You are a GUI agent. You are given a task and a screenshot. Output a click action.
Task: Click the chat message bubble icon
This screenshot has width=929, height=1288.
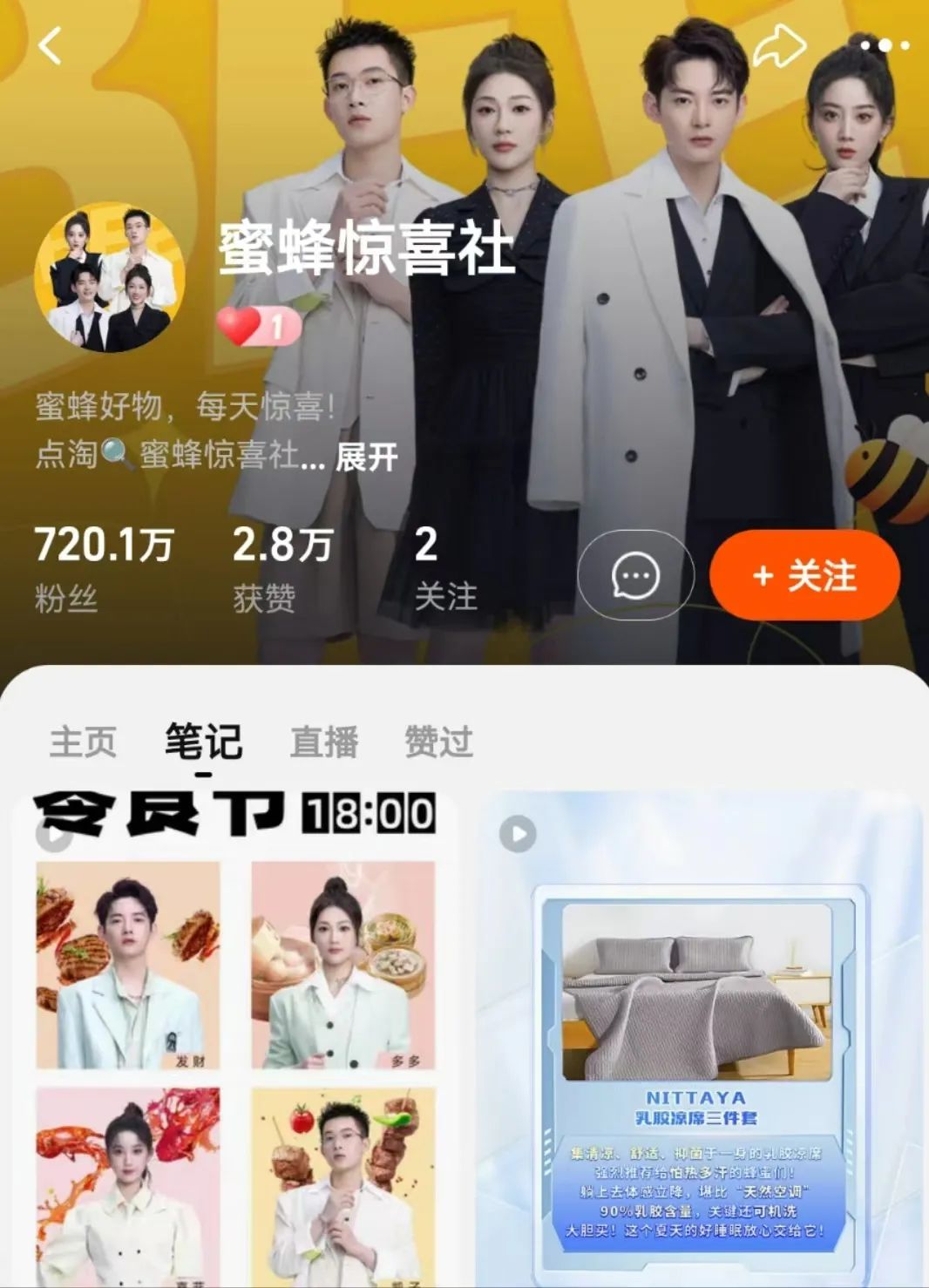pyautogui.click(x=637, y=573)
